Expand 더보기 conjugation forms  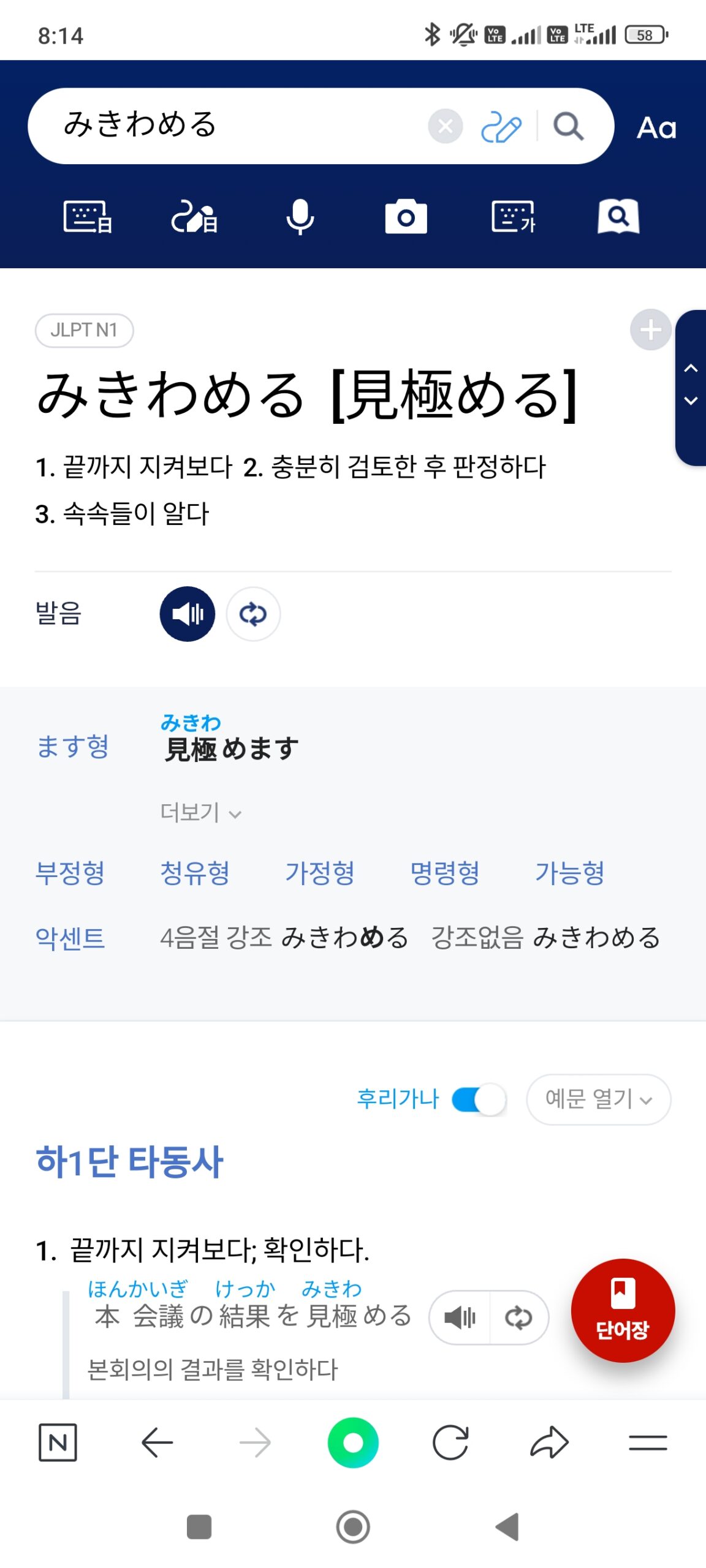[200, 813]
